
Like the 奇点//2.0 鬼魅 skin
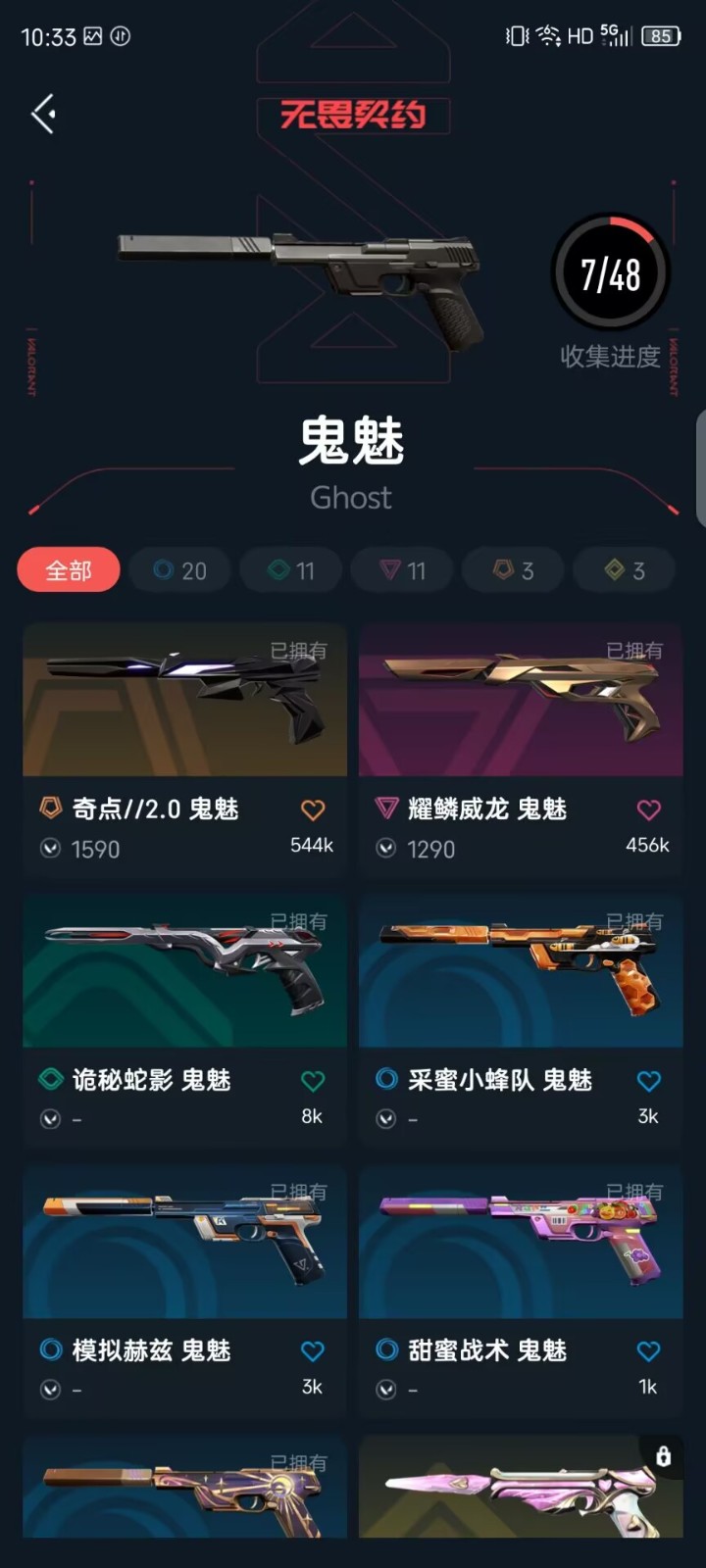coord(313,810)
